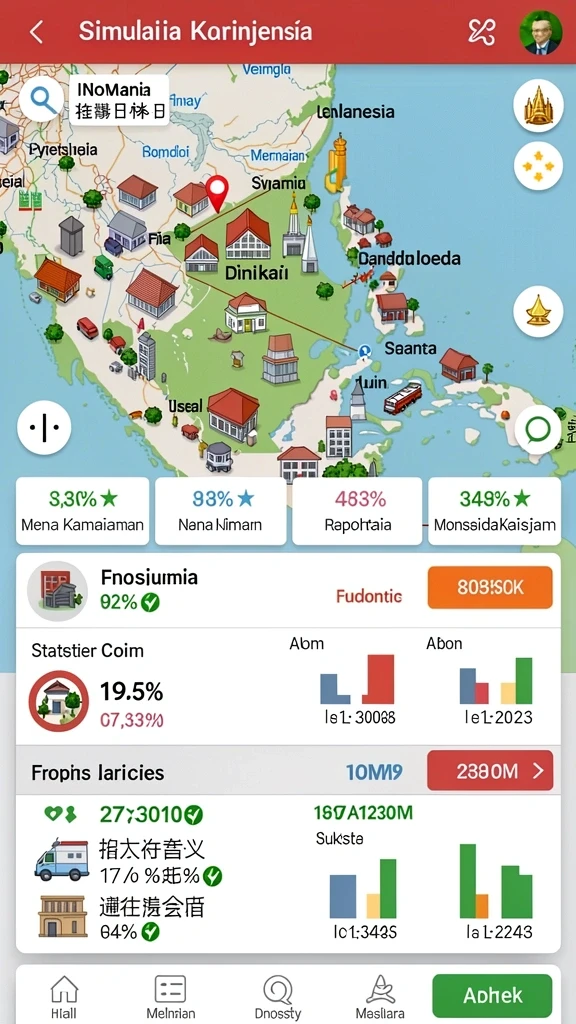Switch to the Dnossty tab
The image size is (576, 1024).
278,997
